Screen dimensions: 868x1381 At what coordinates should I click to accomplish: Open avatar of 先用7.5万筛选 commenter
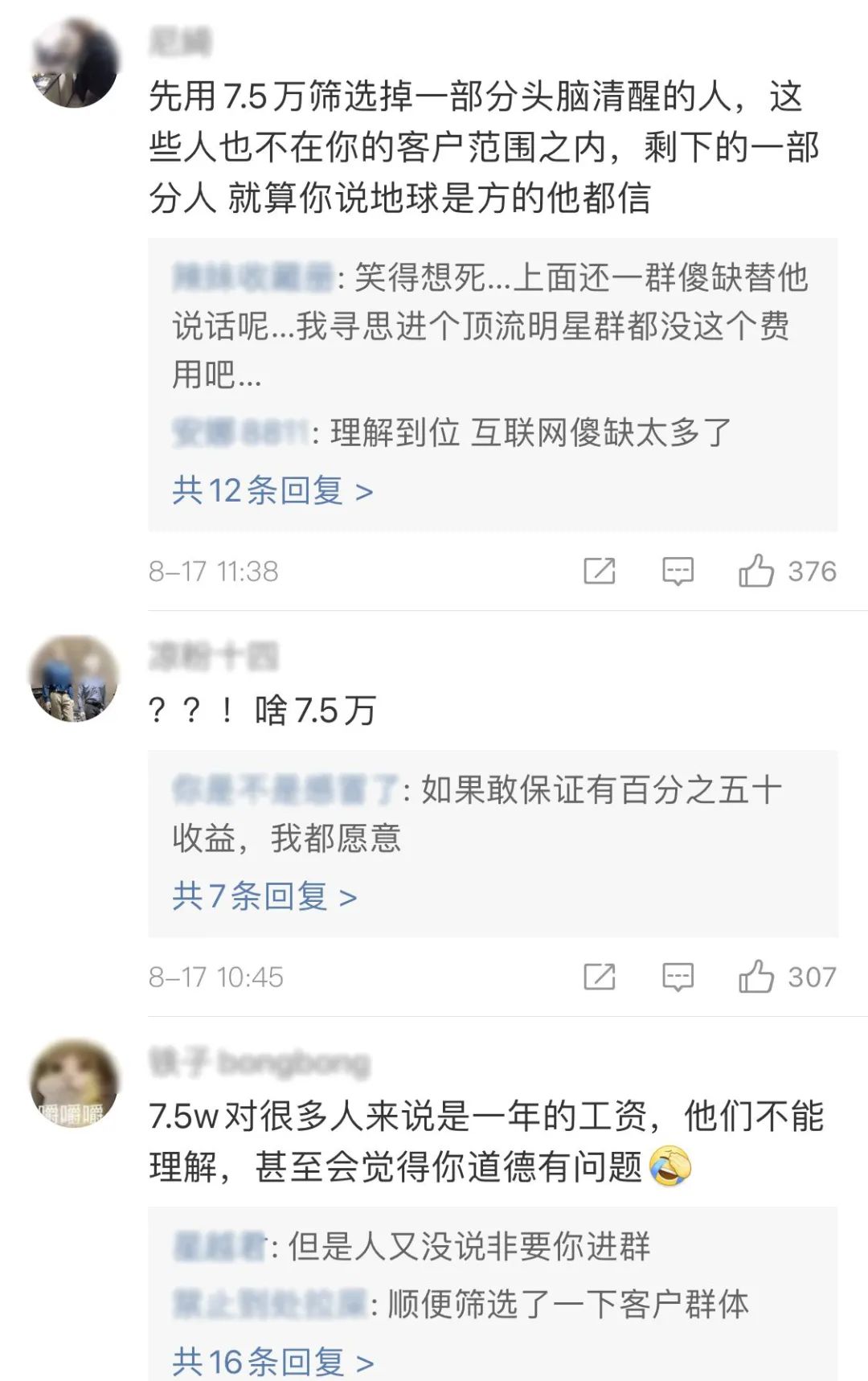coord(74,64)
